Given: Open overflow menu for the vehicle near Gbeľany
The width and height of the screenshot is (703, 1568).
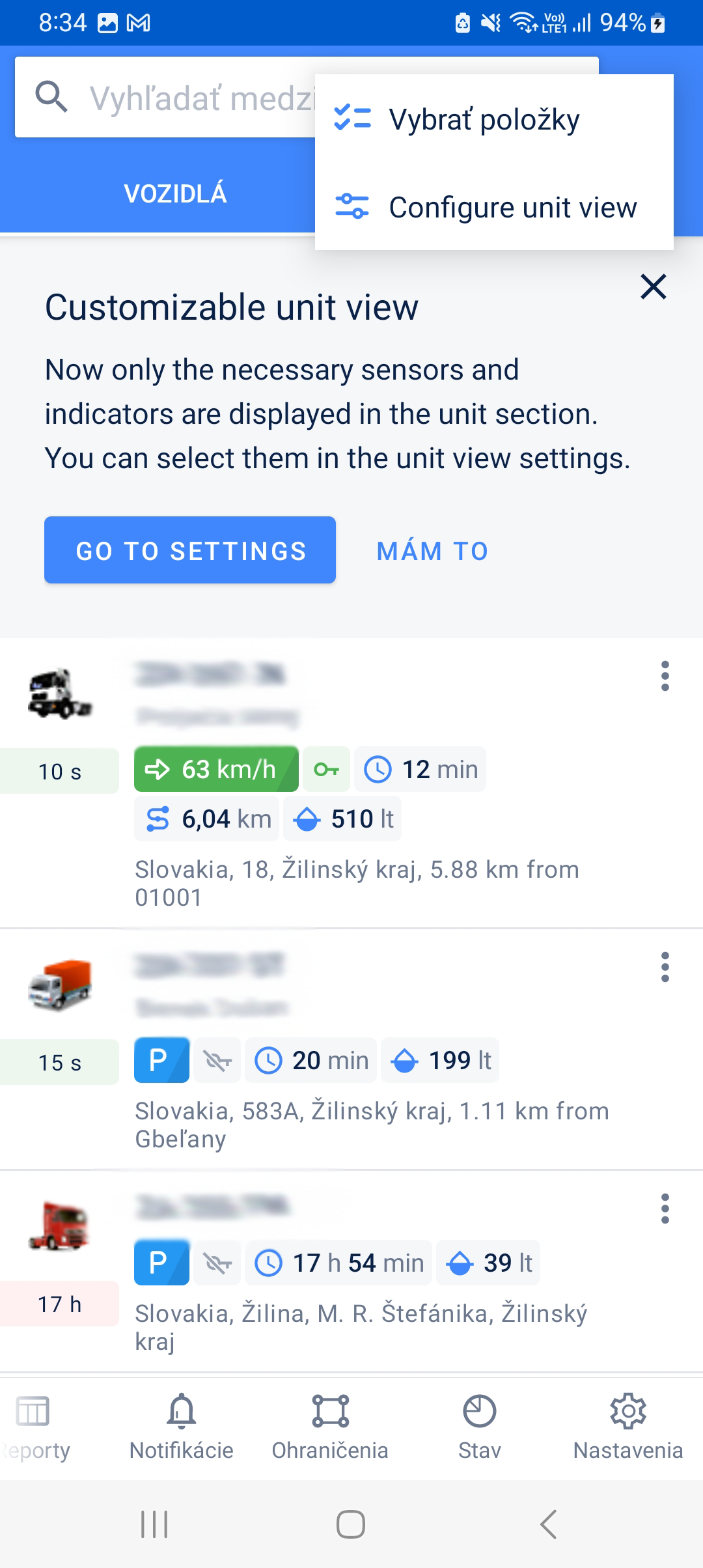Looking at the screenshot, I should [665, 967].
